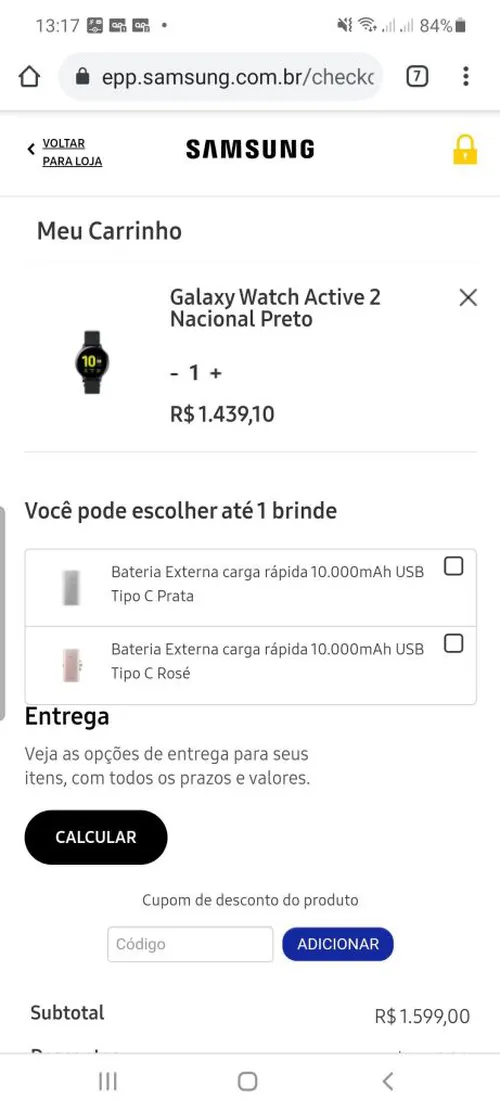Select the Tipo C Rosé battery gift

pos(453,643)
